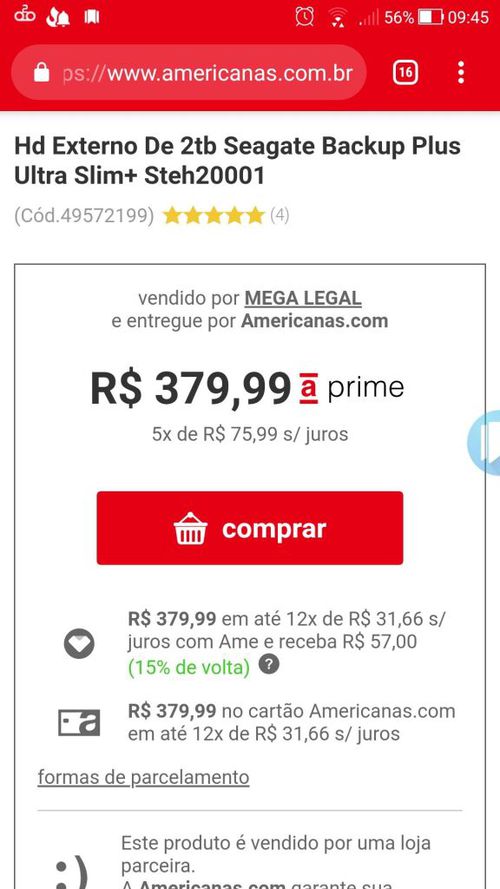This screenshot has height=889, width=500.
Task: Open the formas de parcelamento link
Action: click(x=143, y=777)
